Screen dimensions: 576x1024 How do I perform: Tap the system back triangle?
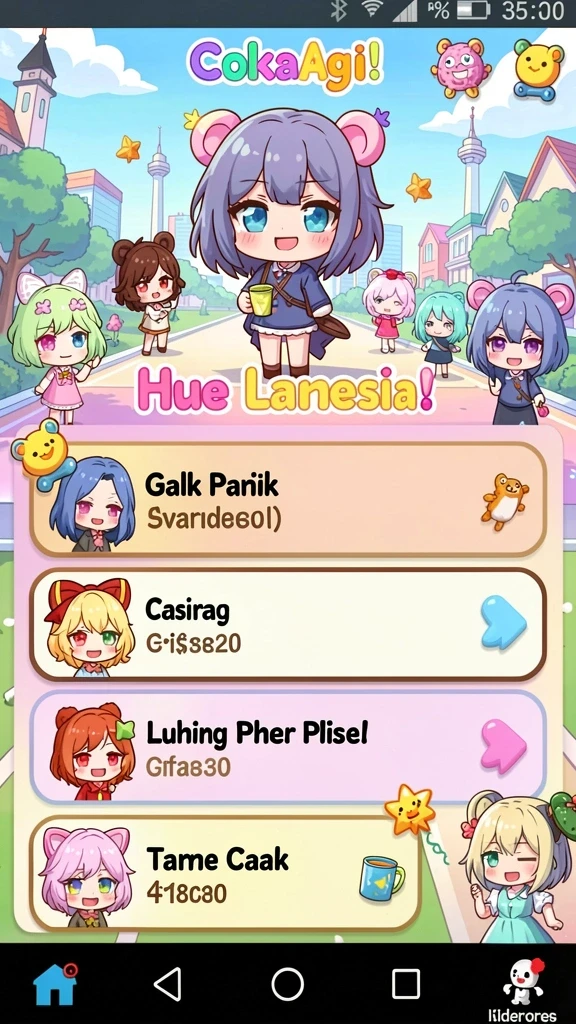pyautogui.click(x=168, y=984)
